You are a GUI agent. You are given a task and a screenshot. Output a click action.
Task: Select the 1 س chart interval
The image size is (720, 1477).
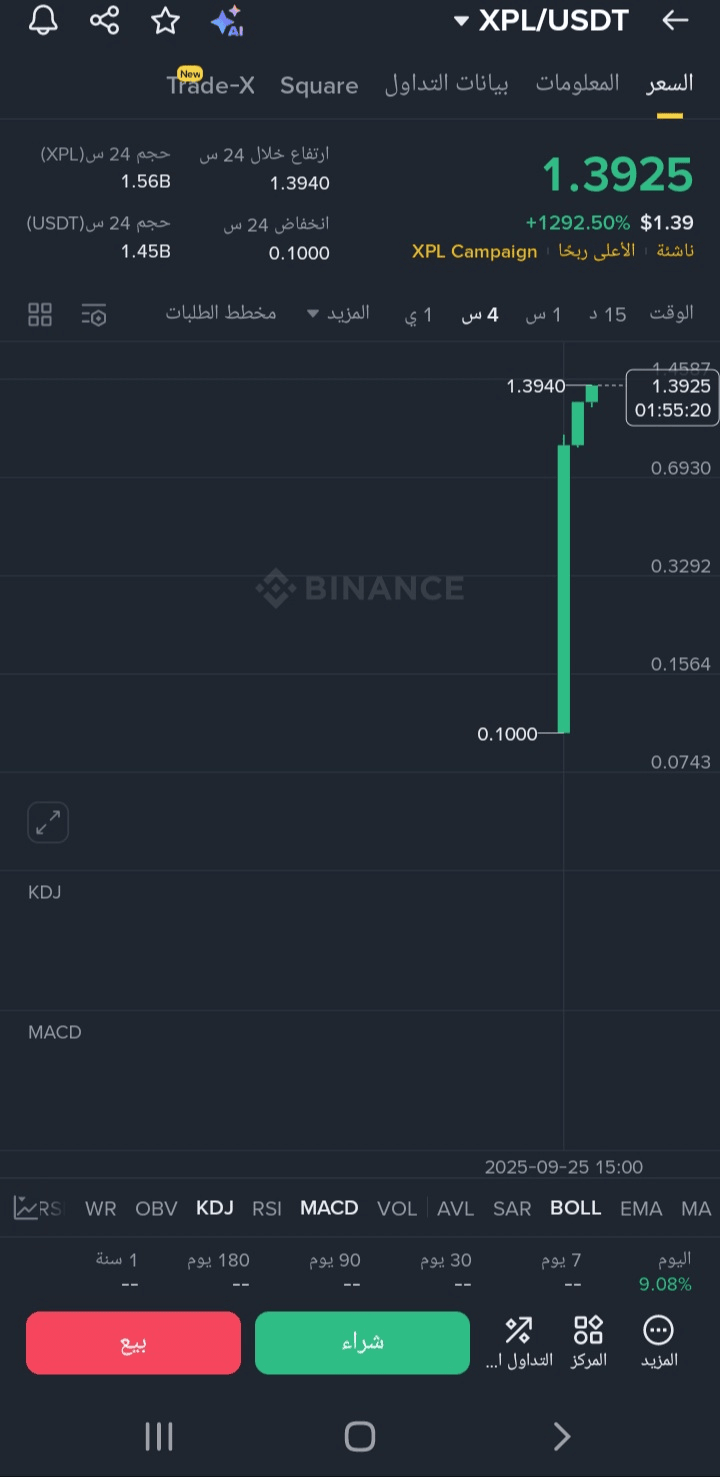point(543,314)
